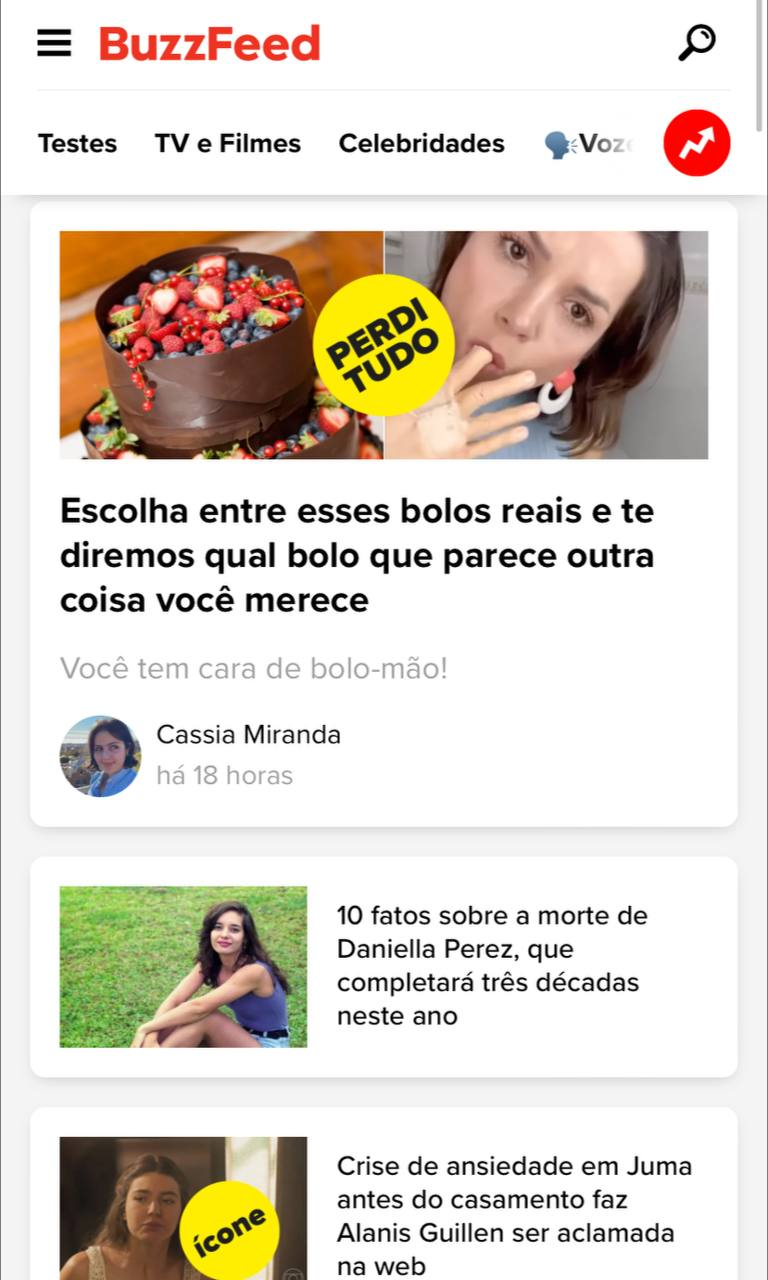The image size is (768, 1280).
Task: Open the hamburger menu
Action: 54,43
